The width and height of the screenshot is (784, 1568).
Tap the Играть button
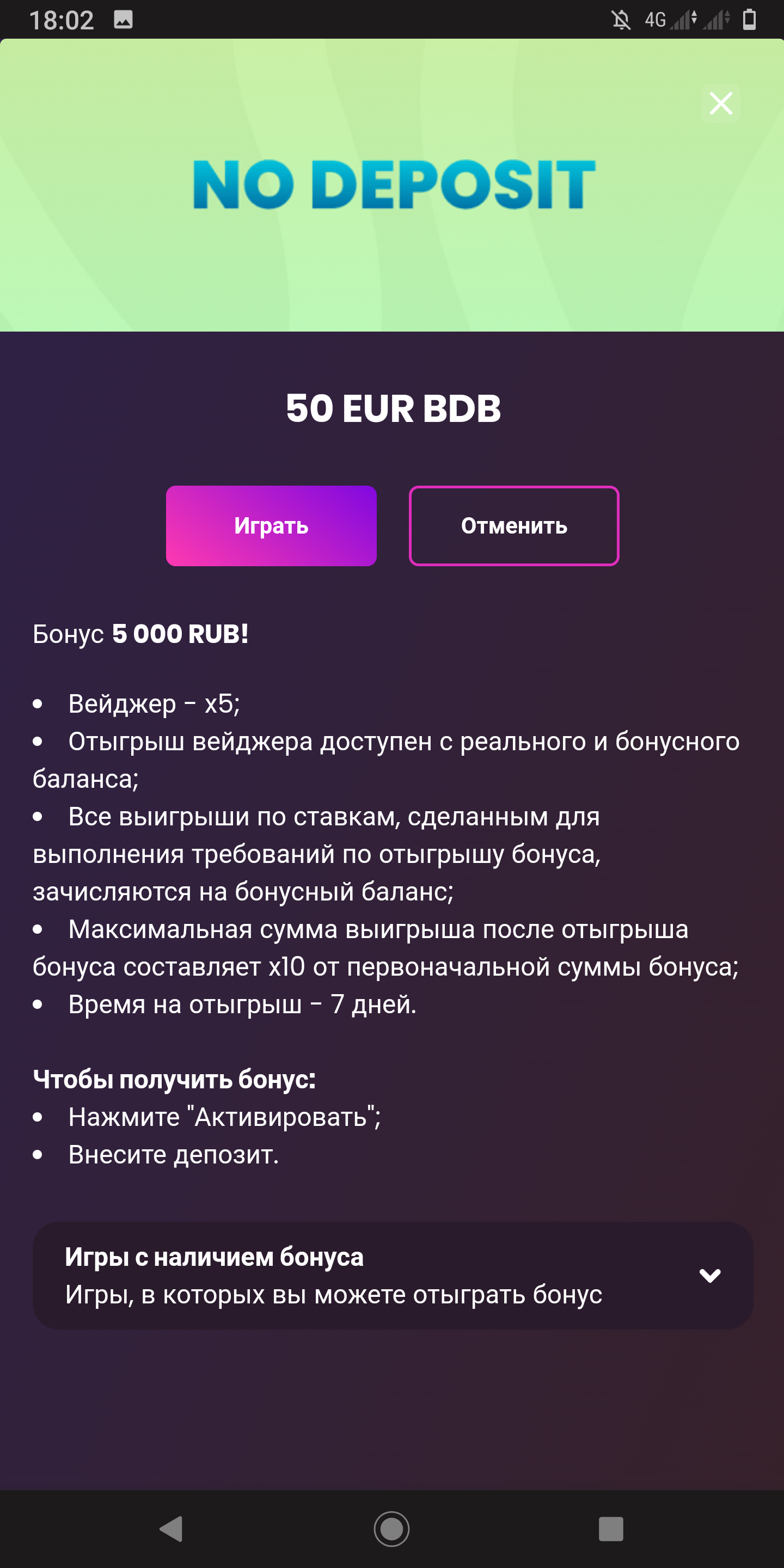272,526
